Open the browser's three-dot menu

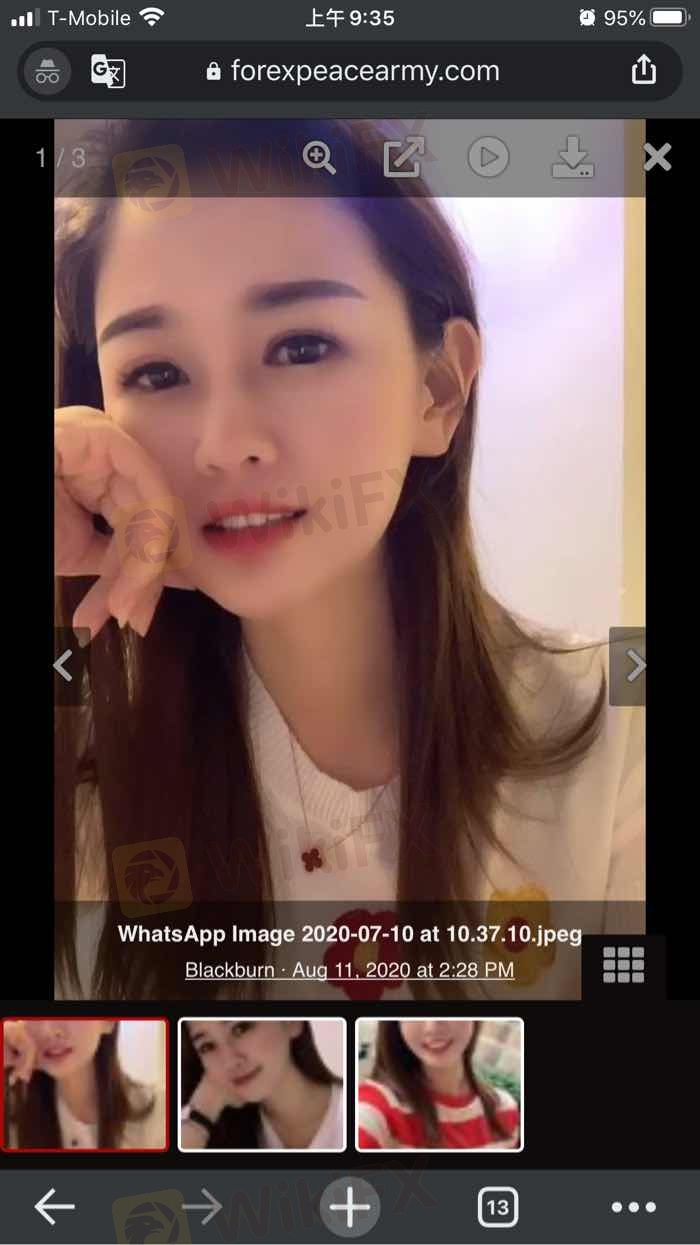click(634, 1207)
